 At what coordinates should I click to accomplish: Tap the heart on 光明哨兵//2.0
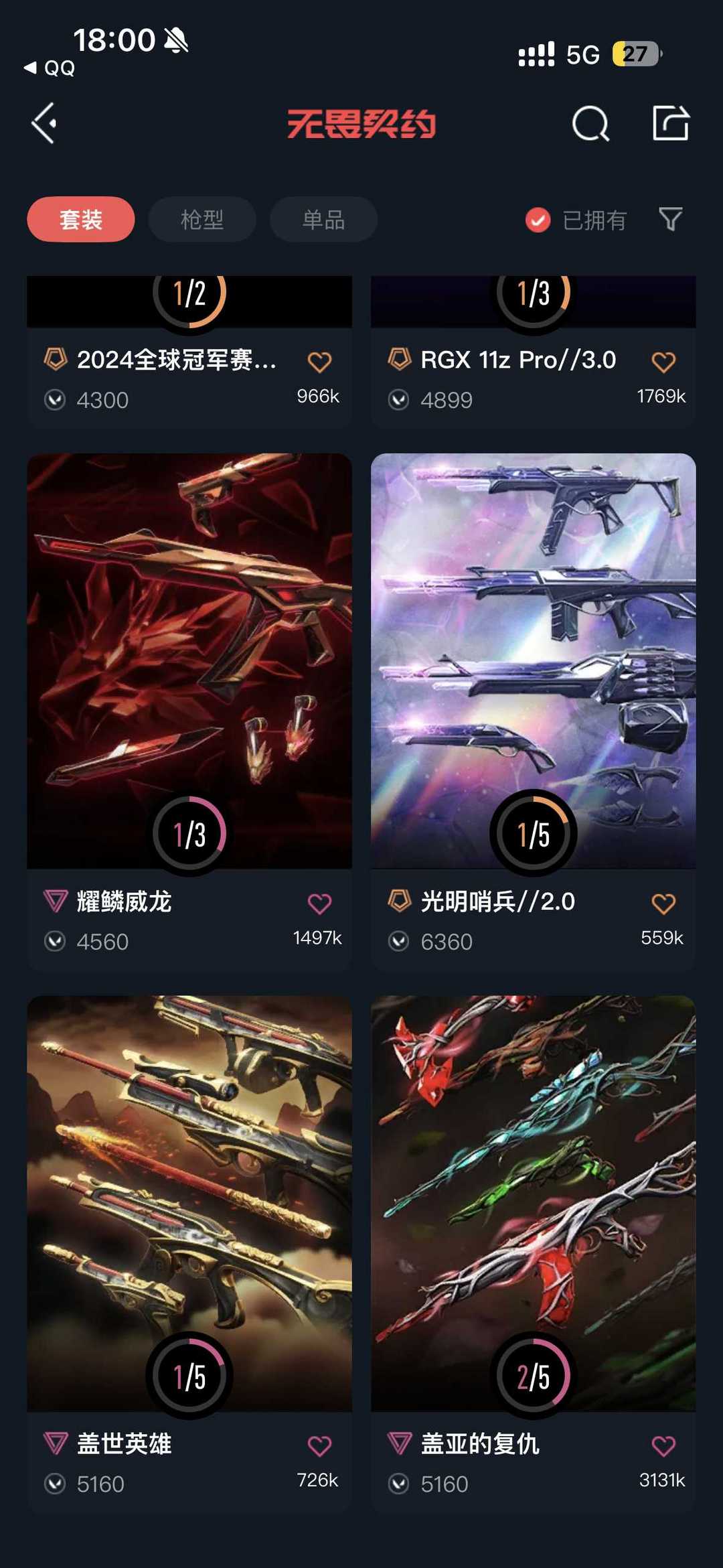[x=663, y=904]
